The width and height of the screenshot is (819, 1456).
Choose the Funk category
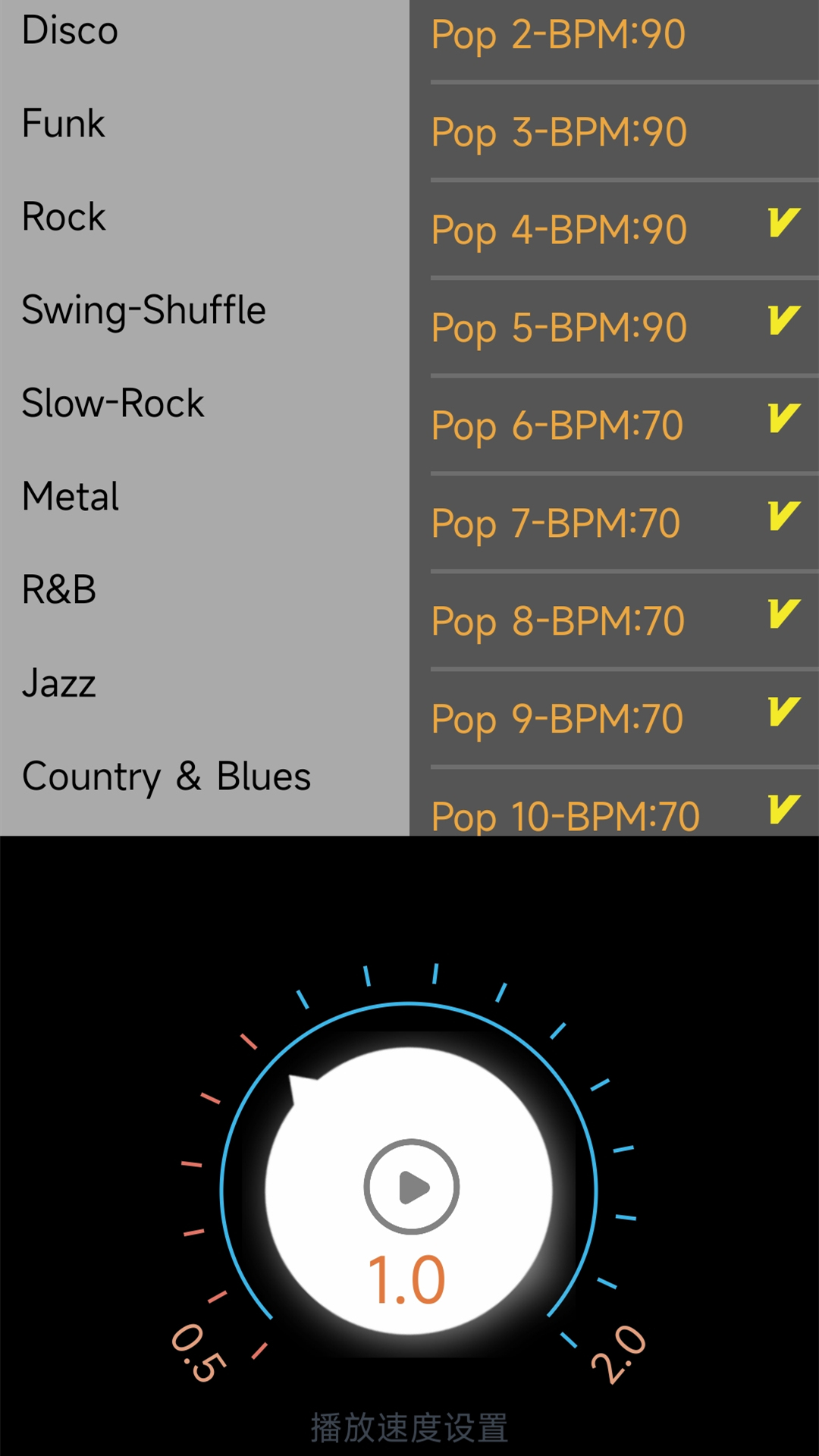point(205,124)
